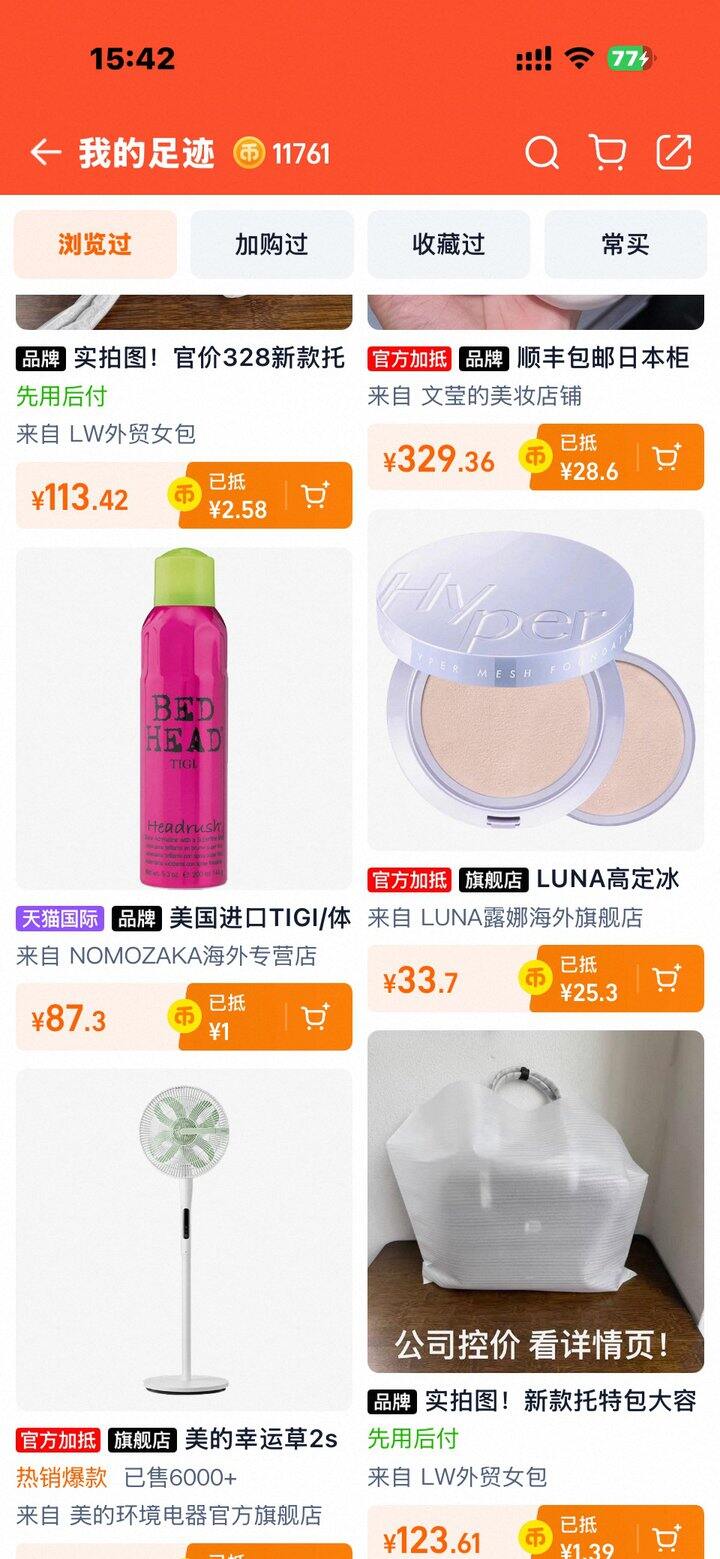
Task: Tap the share icon in the header
Action: (674, 153)
